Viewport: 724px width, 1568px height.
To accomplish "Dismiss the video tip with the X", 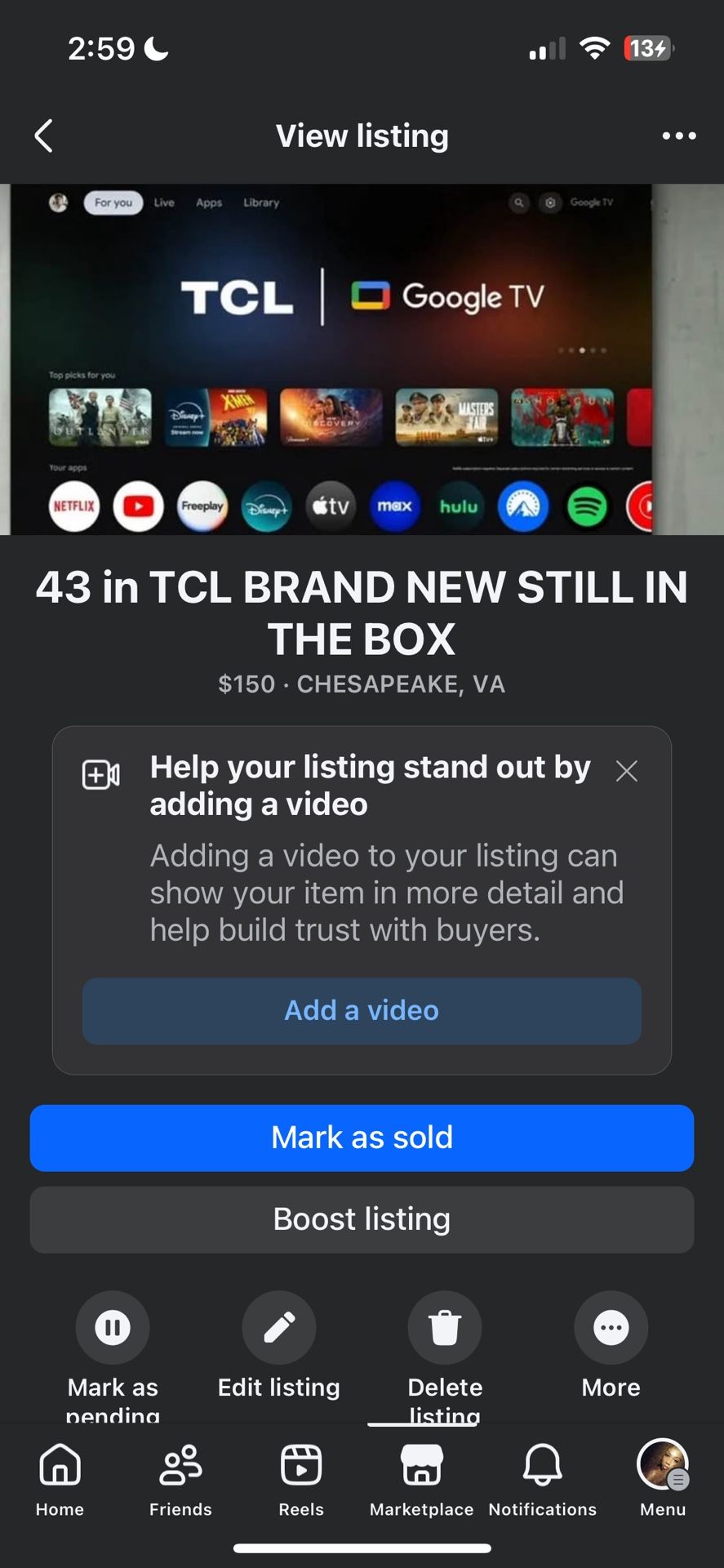I will [x=627, y=771].
